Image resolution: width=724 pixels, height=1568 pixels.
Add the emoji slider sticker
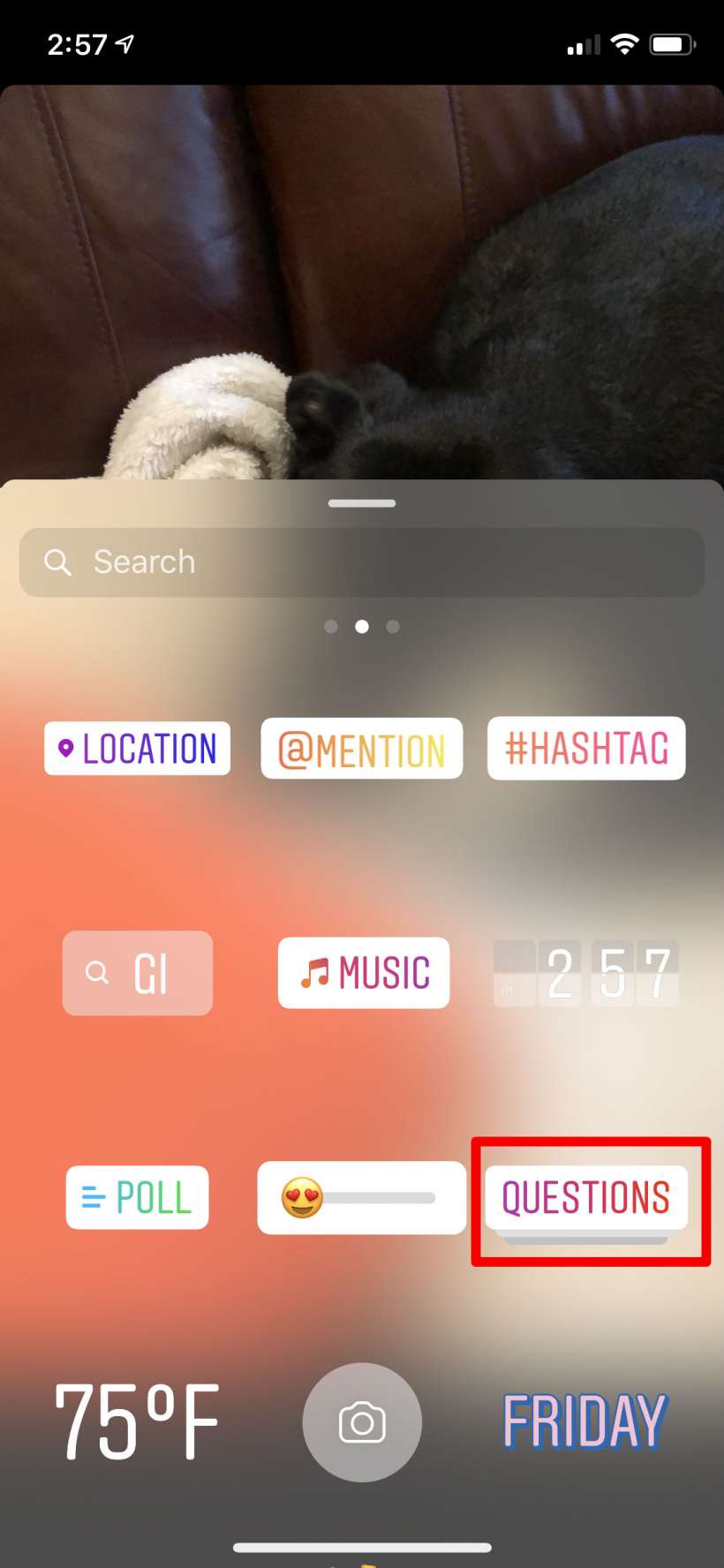click(361, 1198)
